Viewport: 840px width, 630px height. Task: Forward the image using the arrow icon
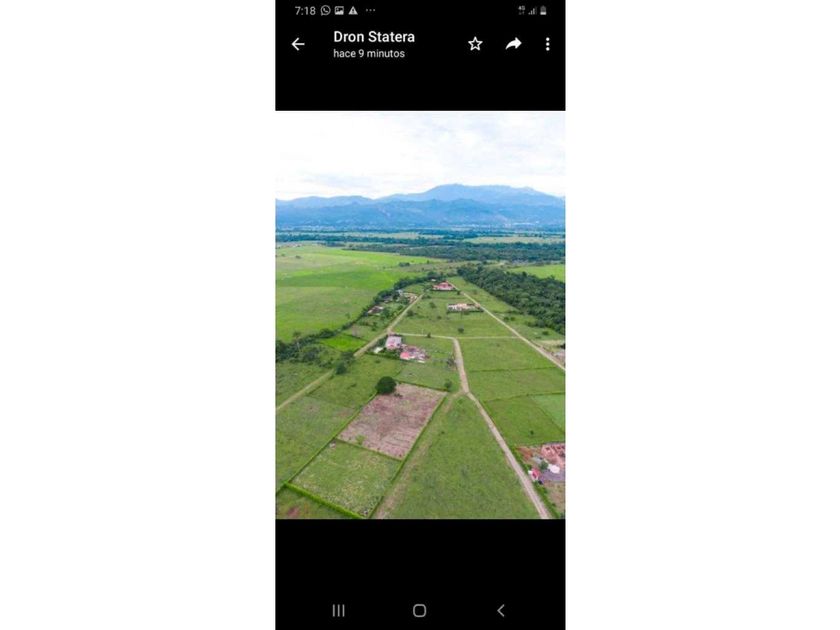click(513, 44)
